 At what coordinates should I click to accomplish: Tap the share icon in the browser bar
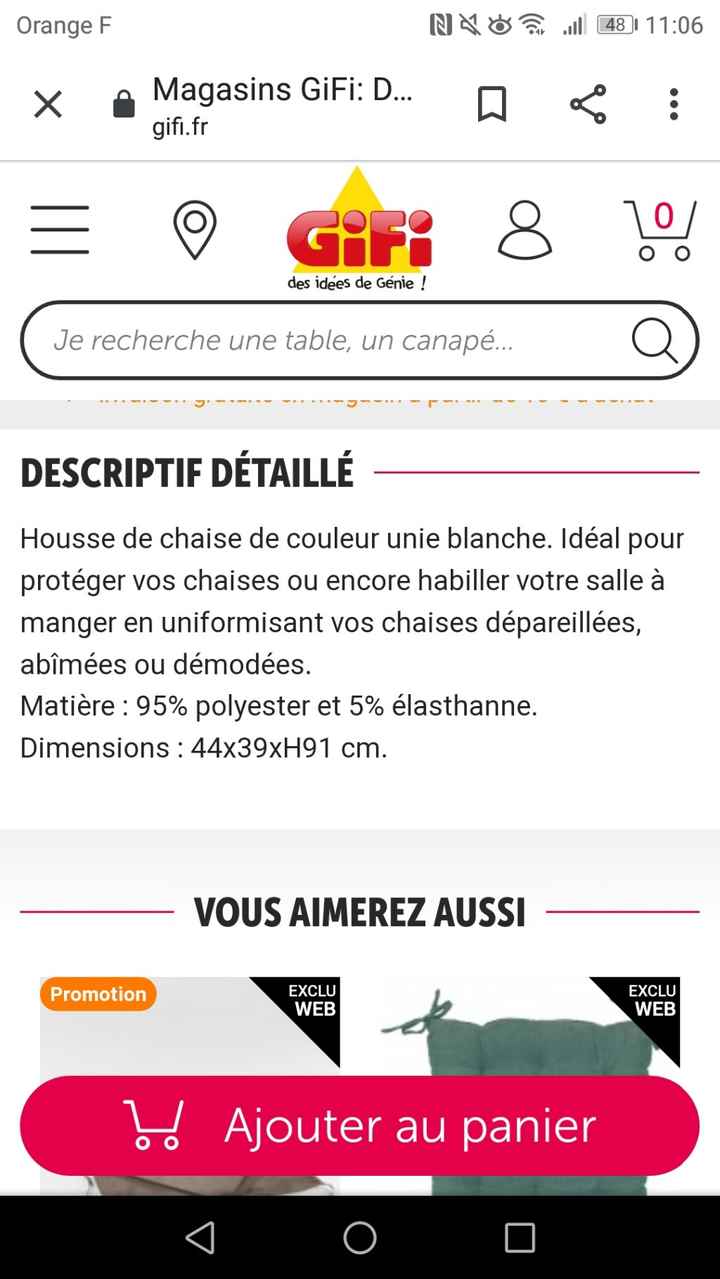coord(587,103)
